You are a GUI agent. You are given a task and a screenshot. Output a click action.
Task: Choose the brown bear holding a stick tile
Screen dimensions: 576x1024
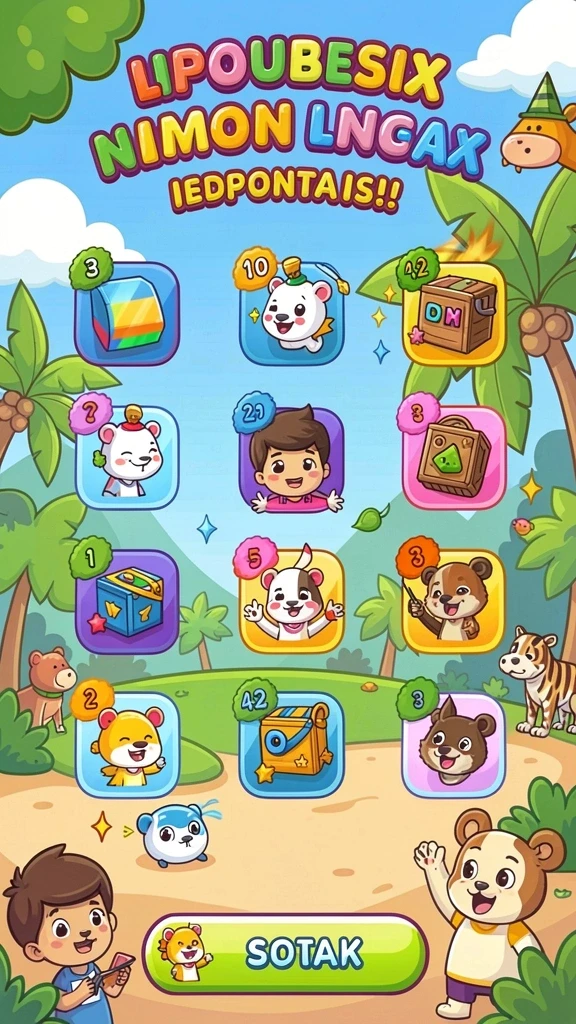pos(454,601)
